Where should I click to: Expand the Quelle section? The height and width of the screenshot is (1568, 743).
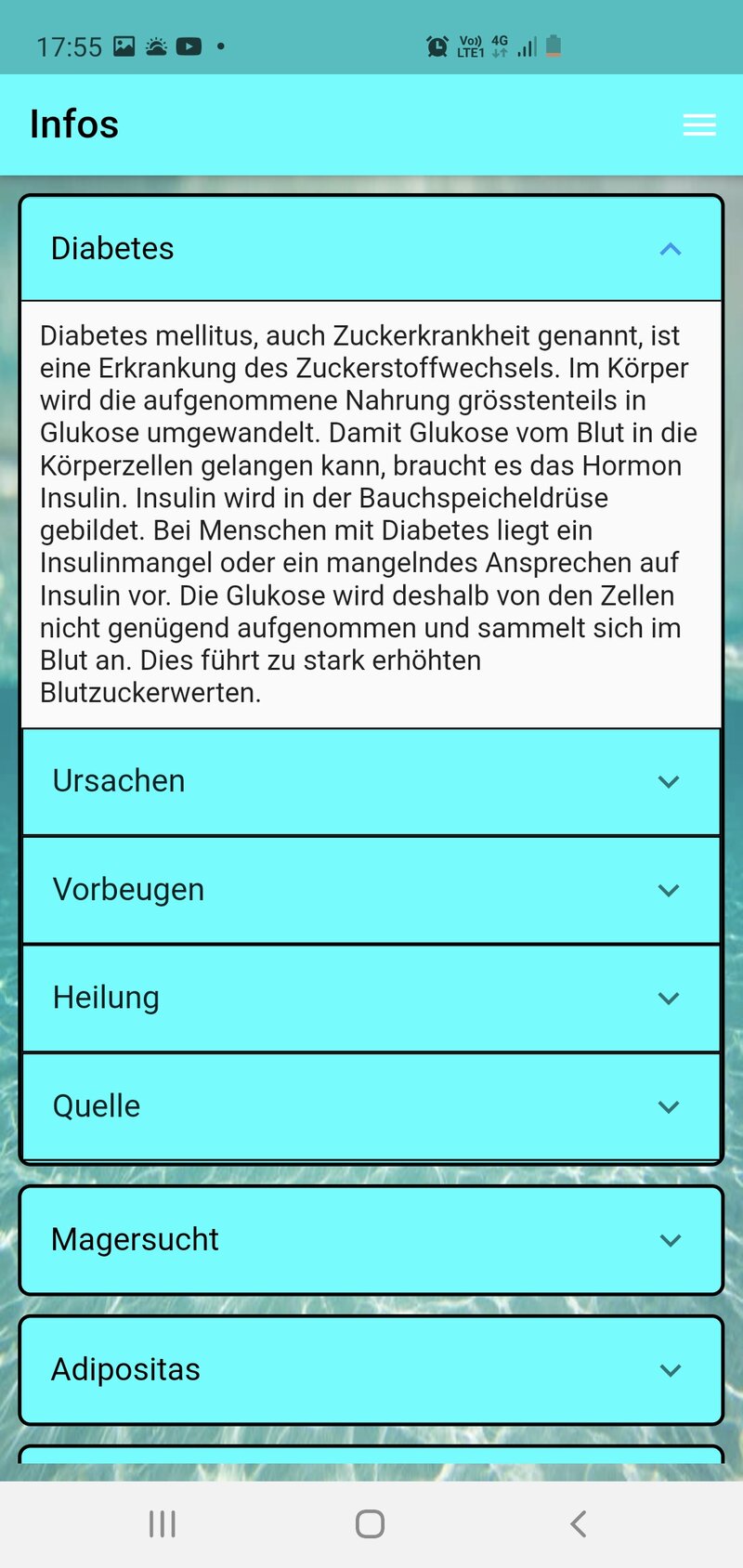(668, 1106)
